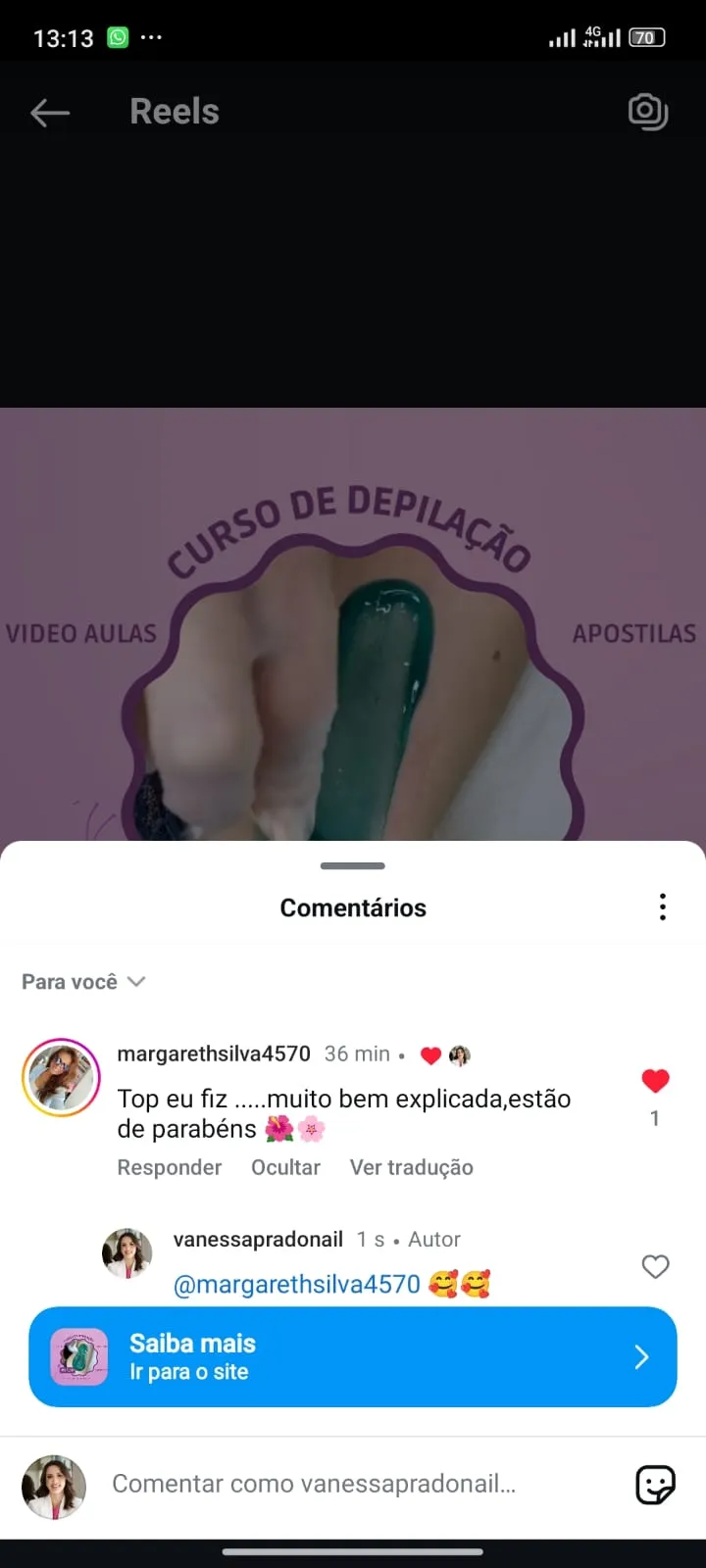This screenshot has width=706, height=1568.
Task: Open the emoji sticker picker in comment bar
Action: 655,1486
